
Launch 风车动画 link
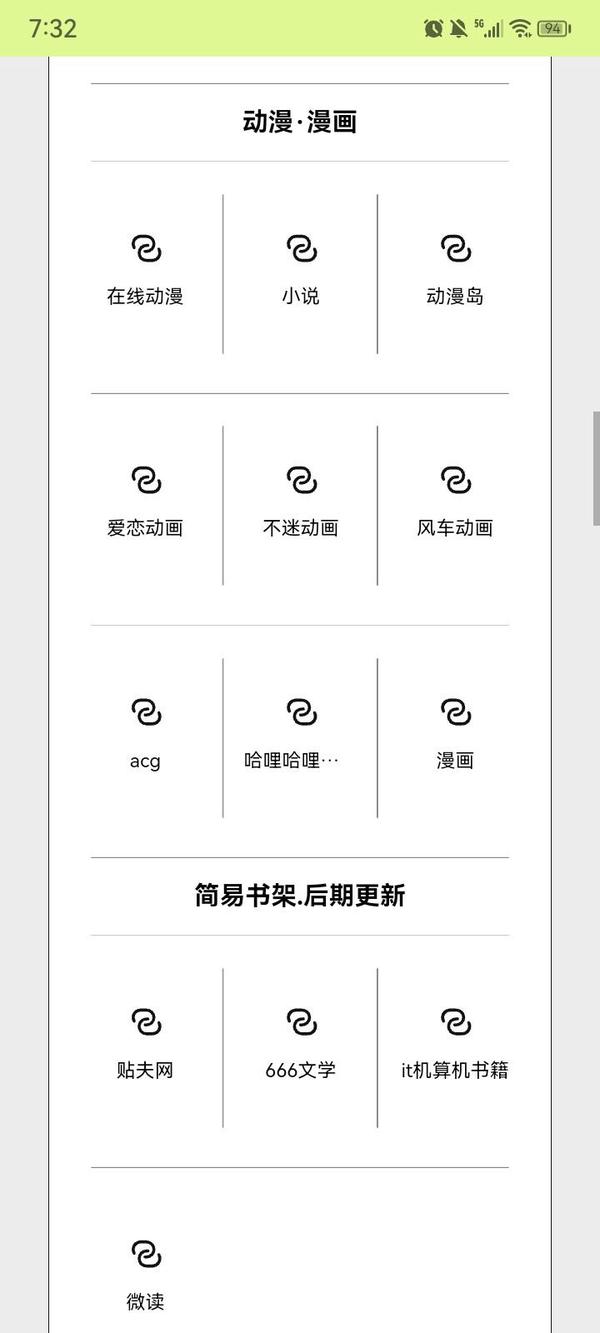[455, 503]
